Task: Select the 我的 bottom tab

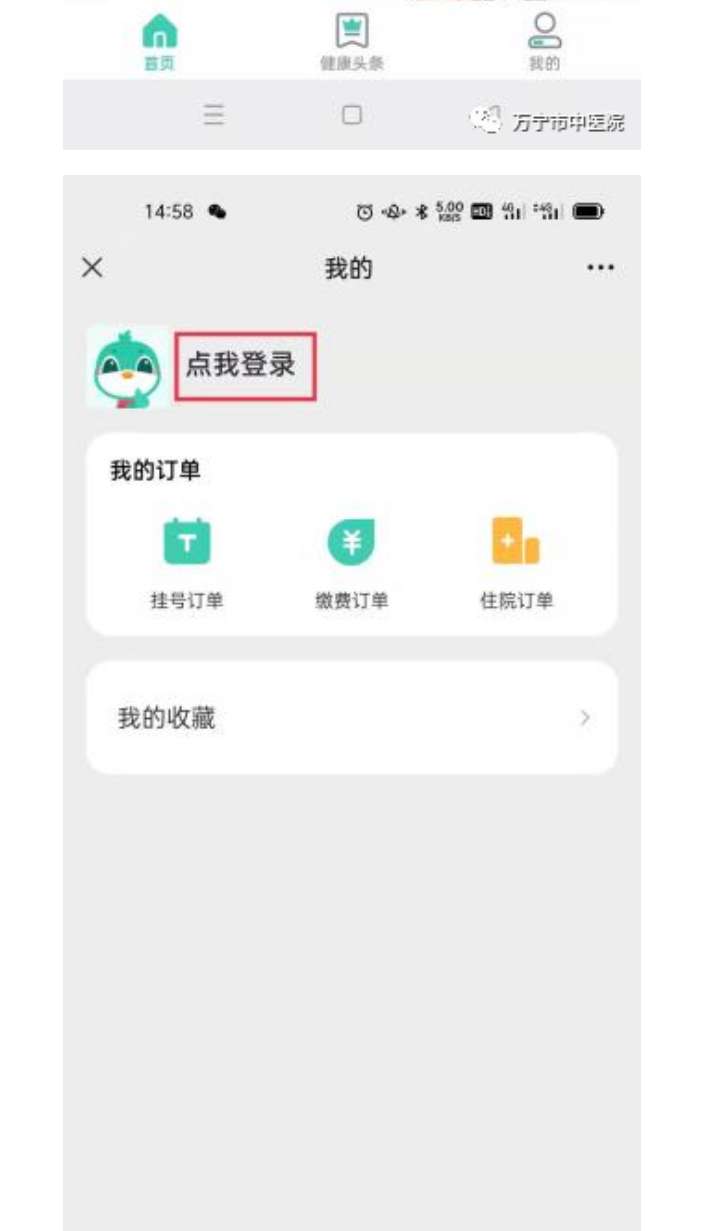Action: click(x=544, y=42)
